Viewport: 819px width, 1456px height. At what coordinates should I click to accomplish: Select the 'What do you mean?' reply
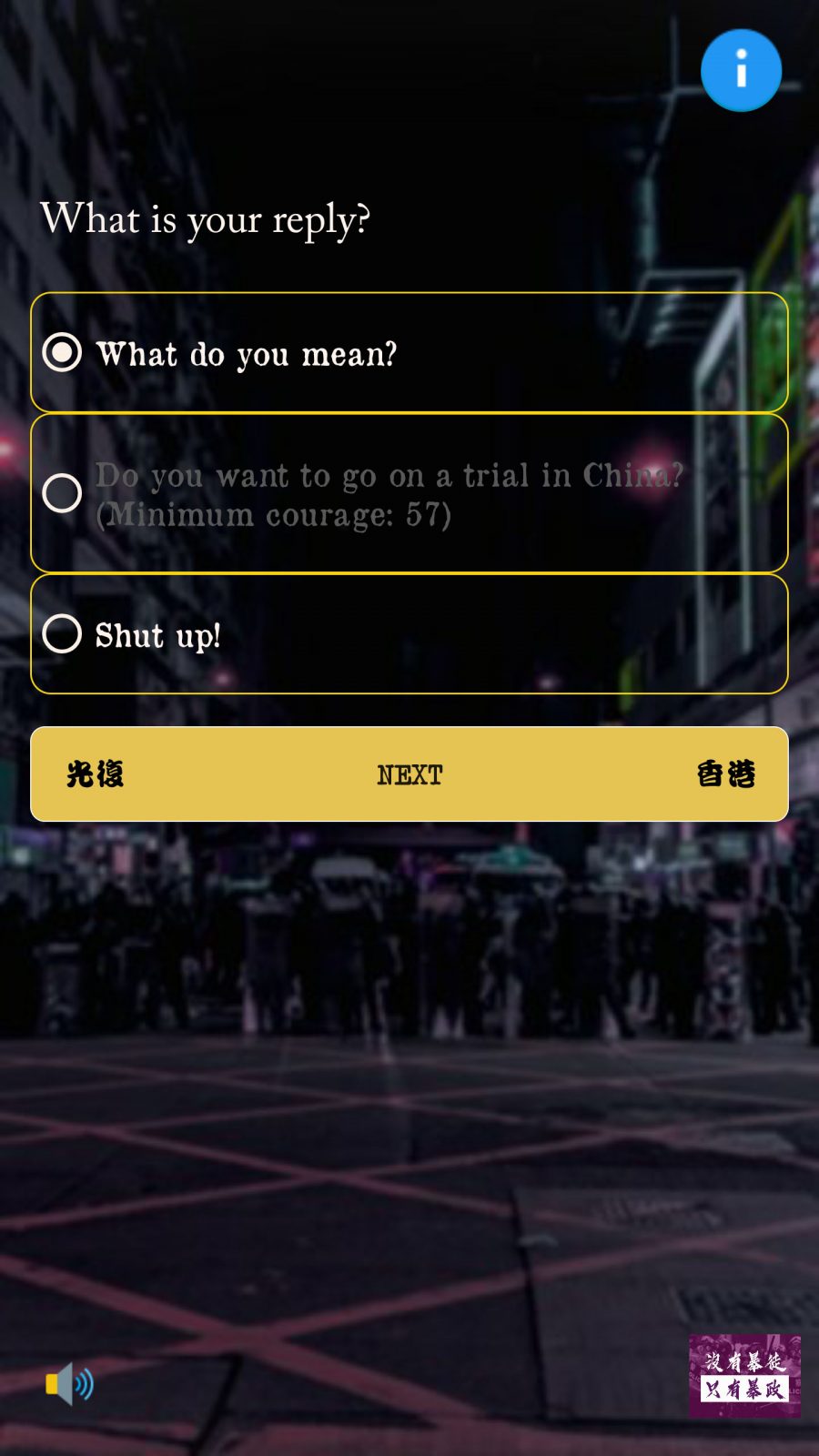click(409, 353)
